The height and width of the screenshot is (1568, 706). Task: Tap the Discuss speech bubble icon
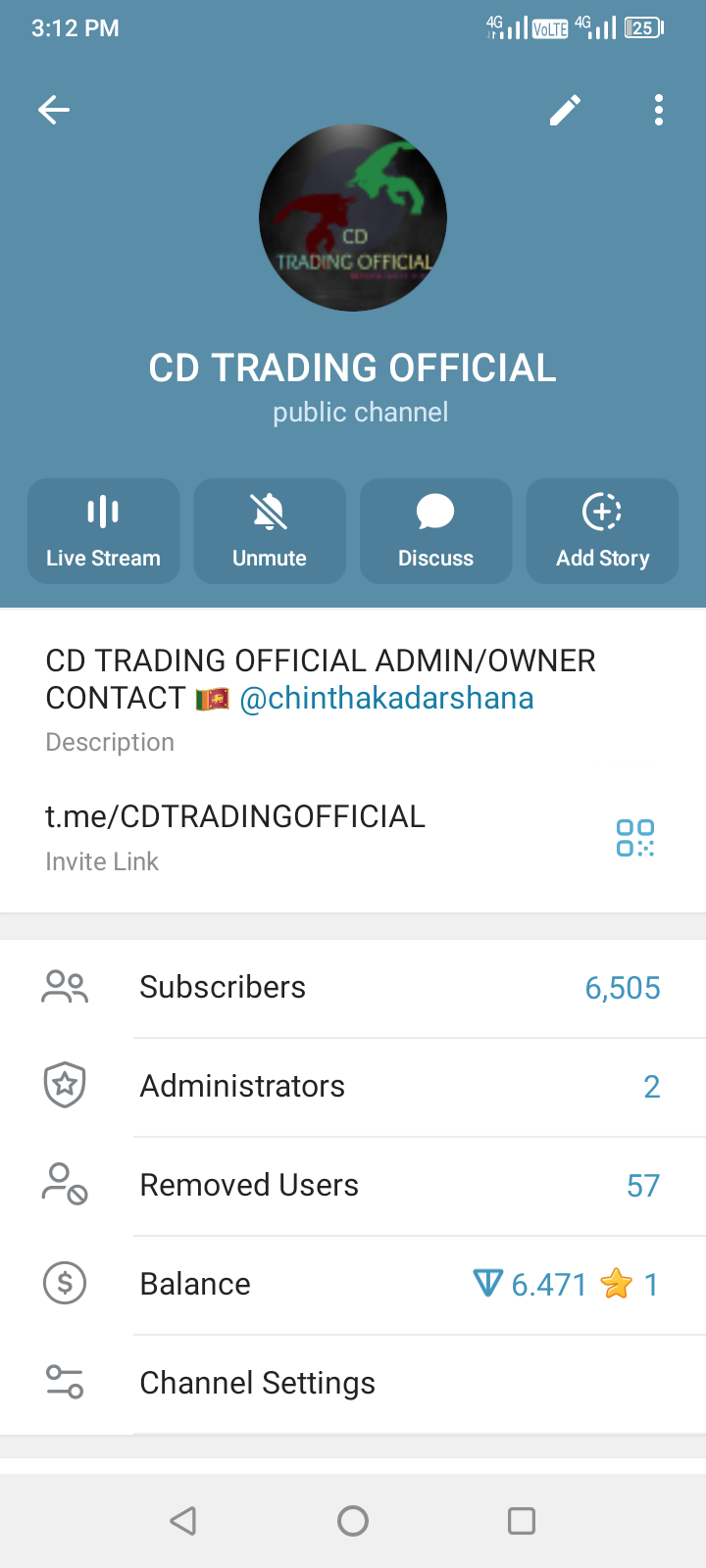pos(435,511)
